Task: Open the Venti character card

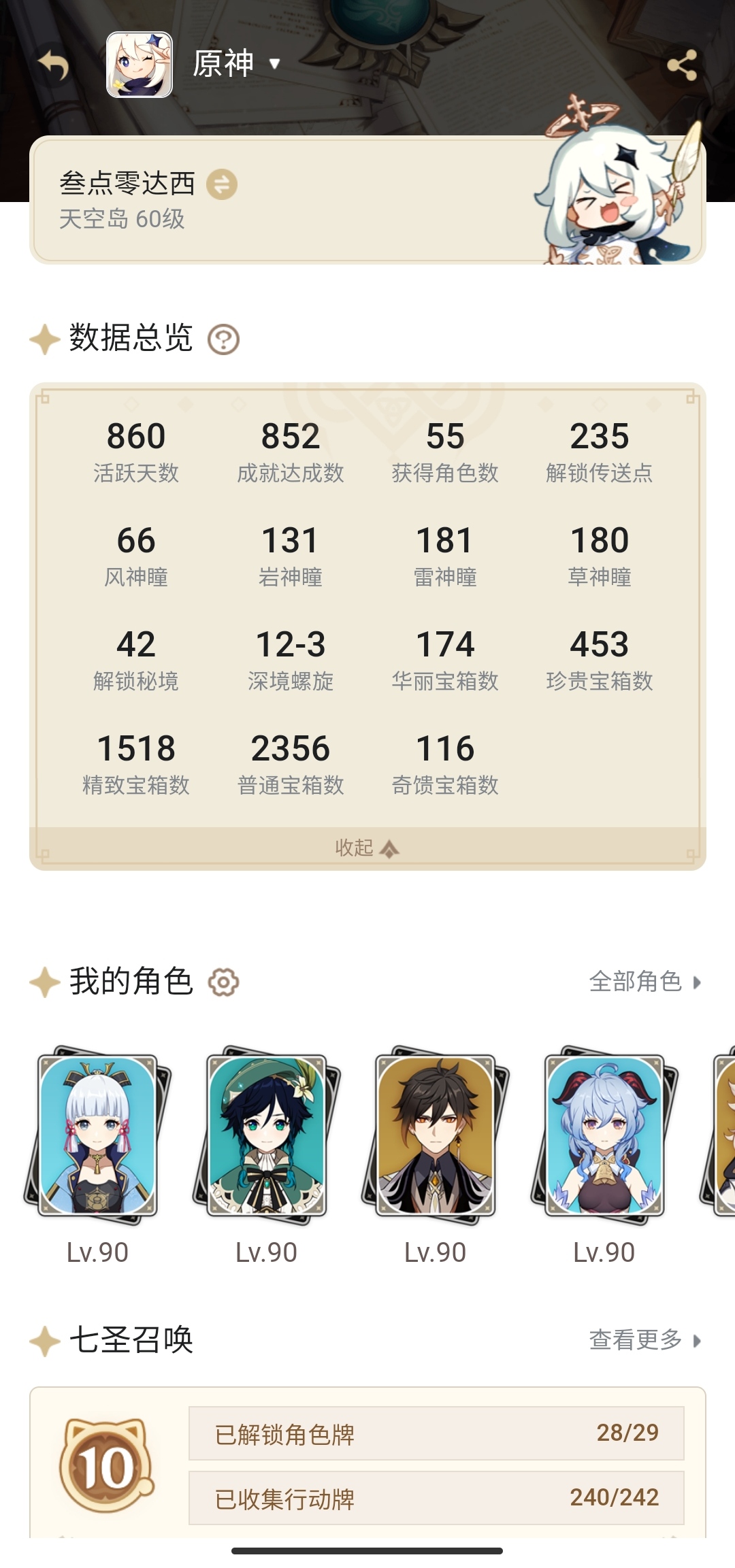Action: (267, 1135)
